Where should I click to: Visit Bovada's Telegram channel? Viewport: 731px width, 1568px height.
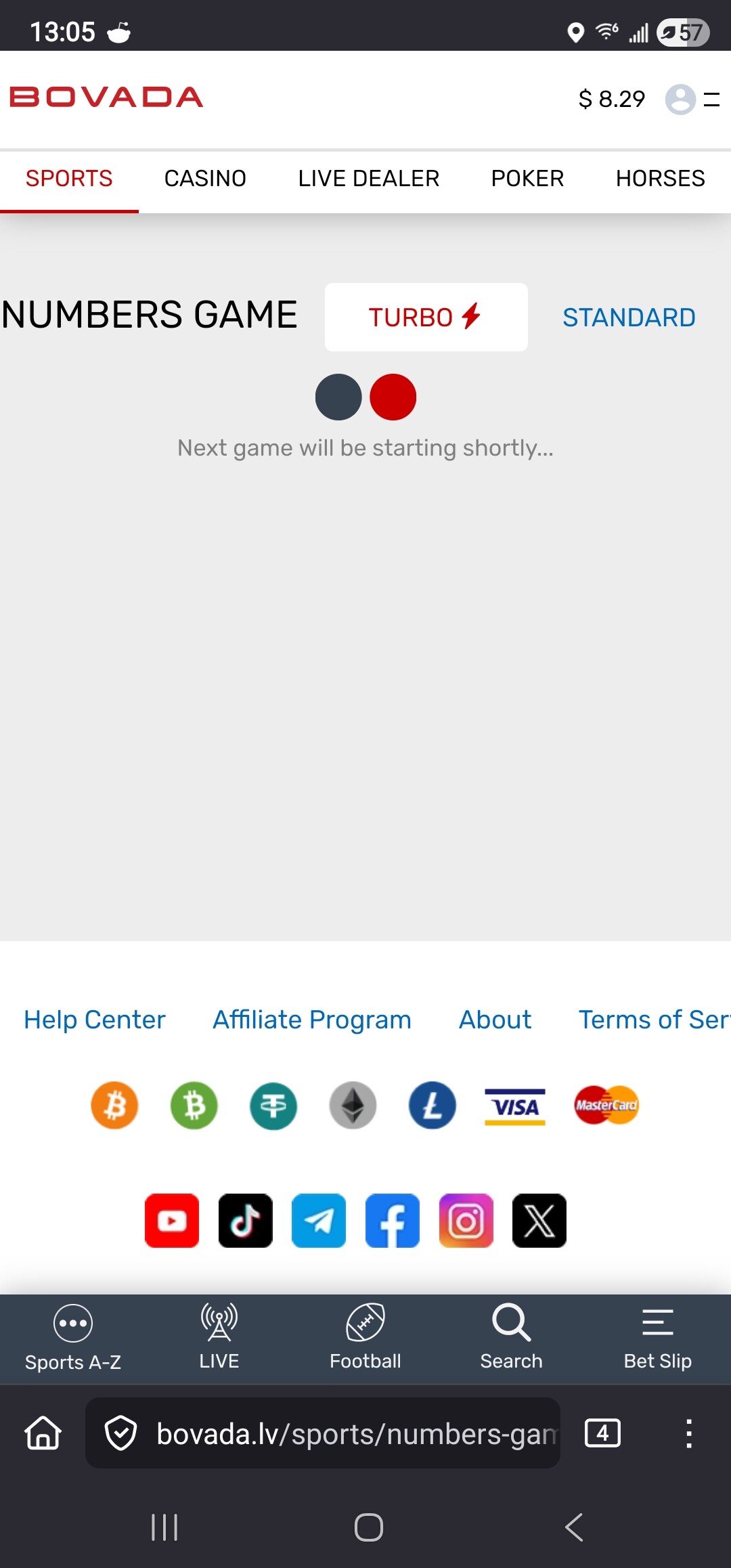coord(319,1221)
